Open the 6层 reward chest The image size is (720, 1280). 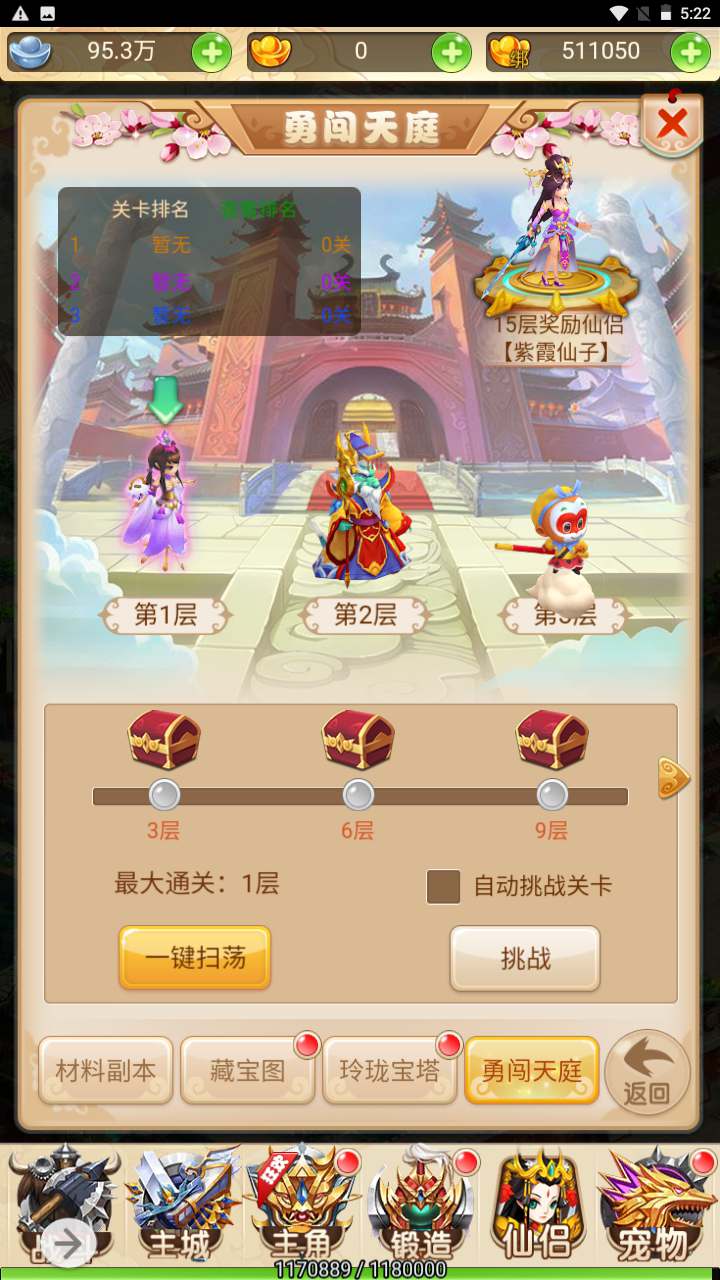tap(358, 740)
